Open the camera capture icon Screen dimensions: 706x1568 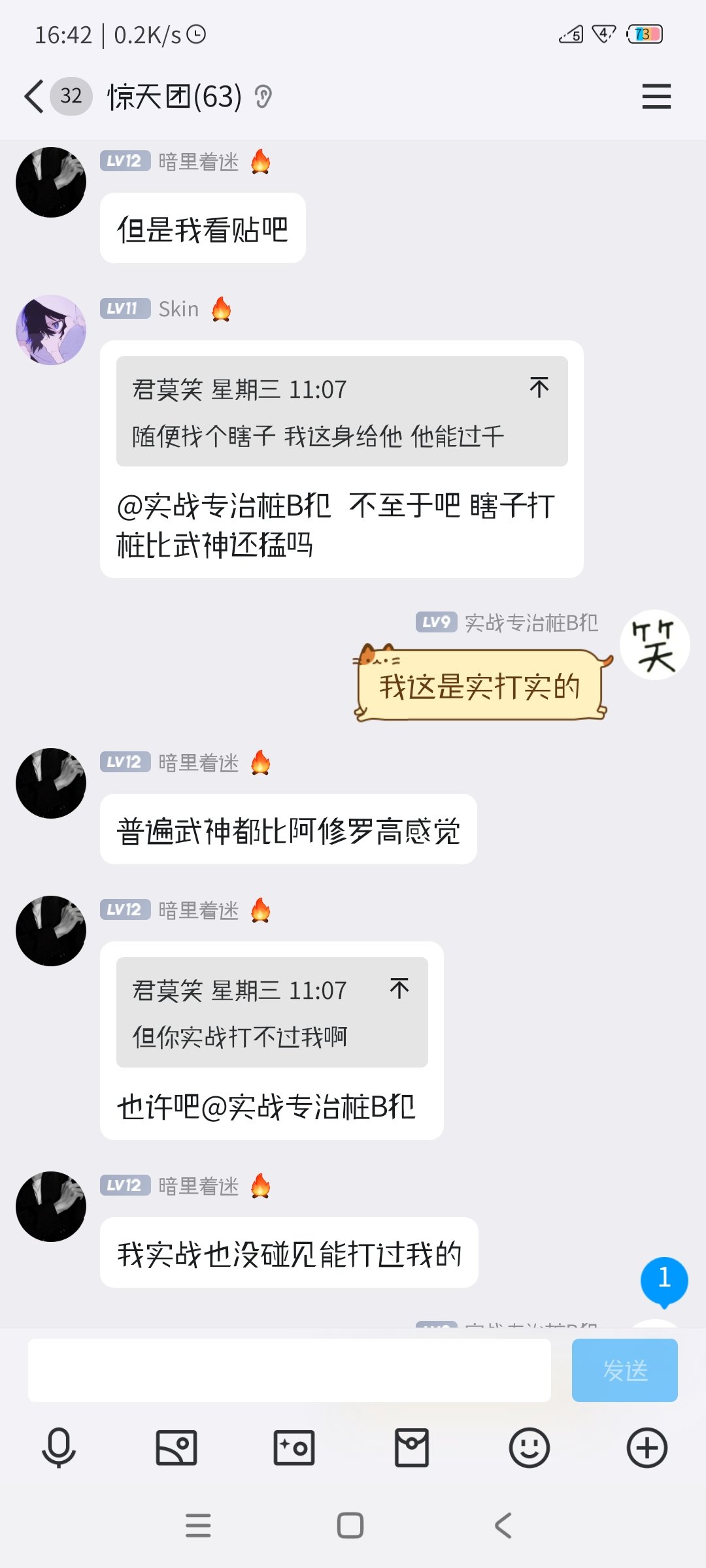point(294,1448)
